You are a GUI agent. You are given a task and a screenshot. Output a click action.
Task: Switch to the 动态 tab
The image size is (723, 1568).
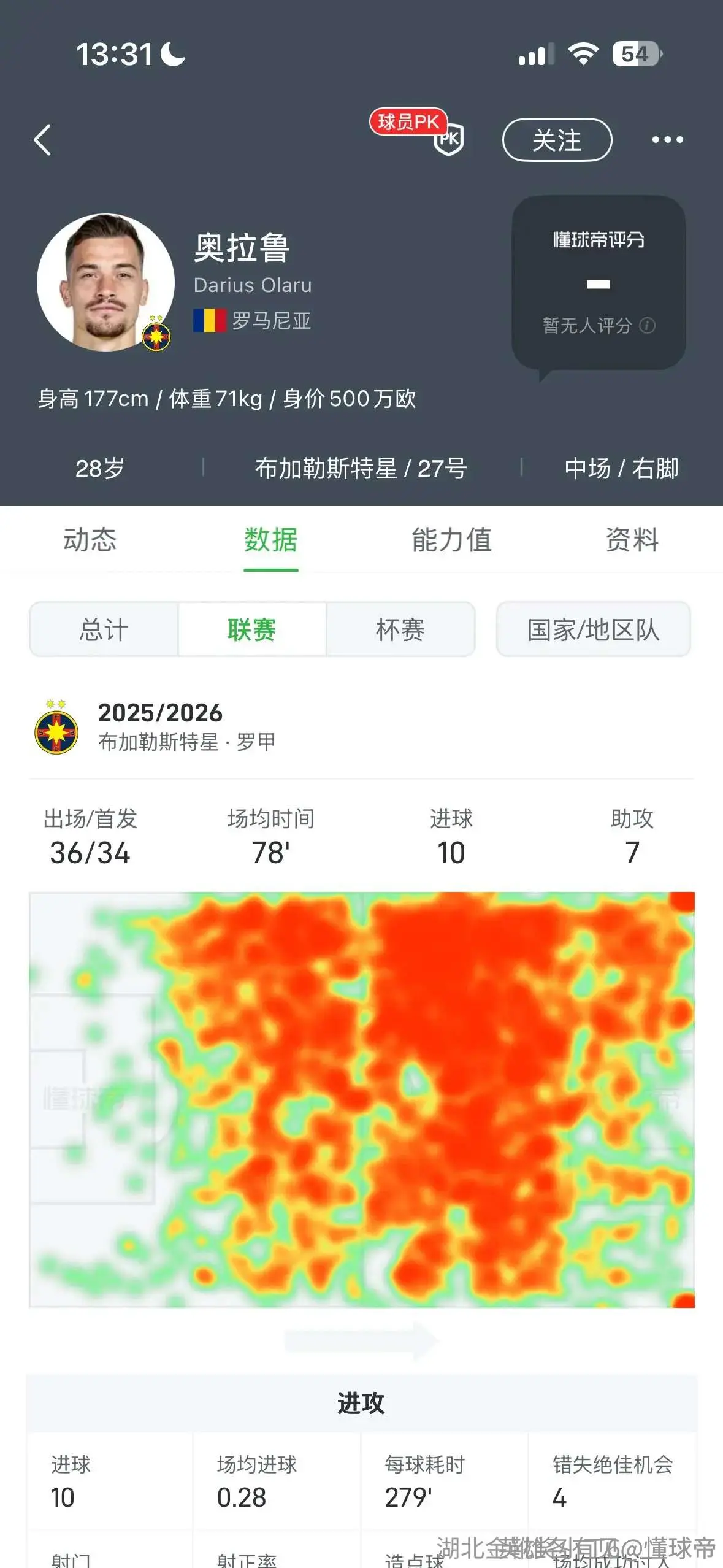pyautogui.click(x=90, y=540)
